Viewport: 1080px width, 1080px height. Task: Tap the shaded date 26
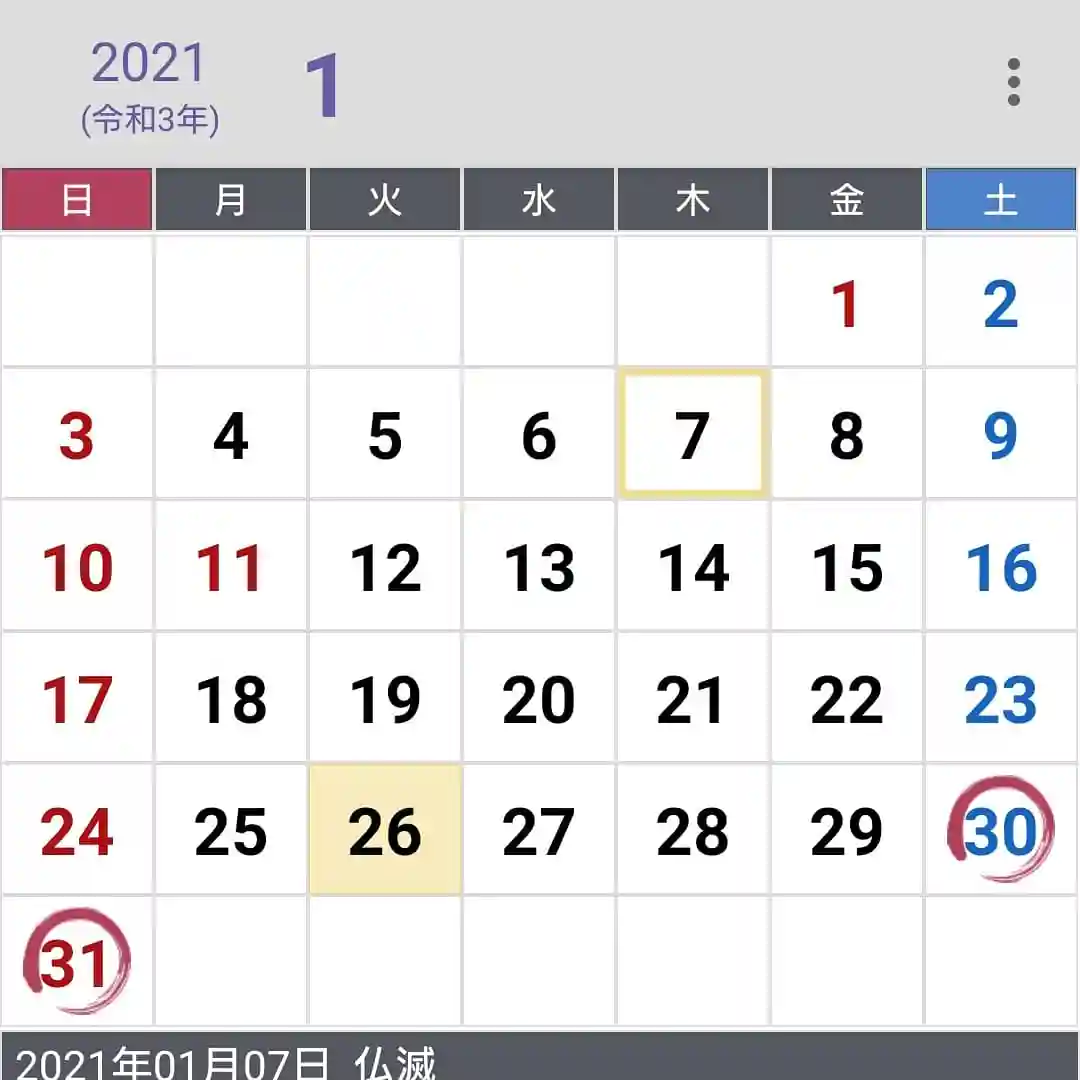(x=385, y=831)
